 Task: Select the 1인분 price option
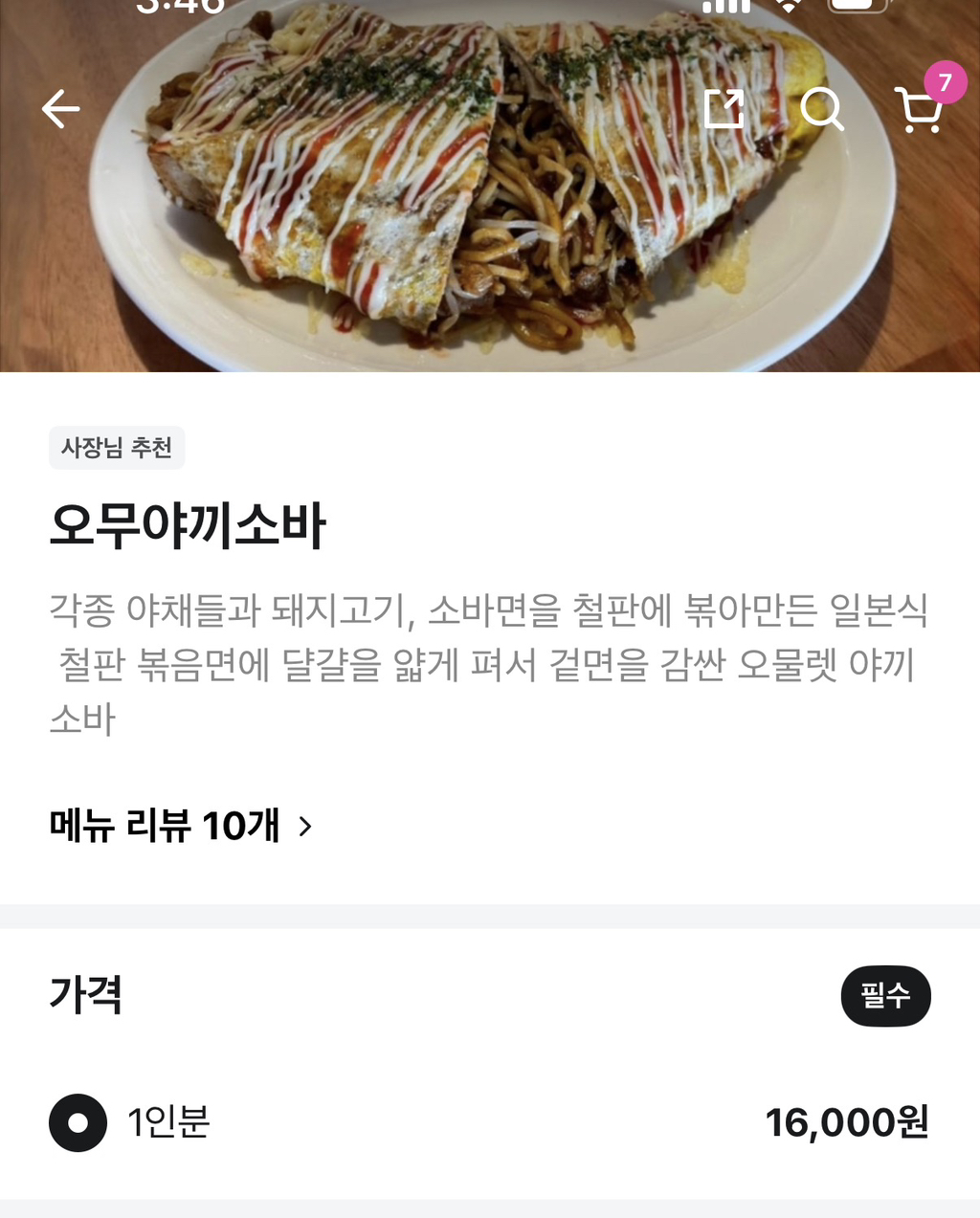[490, 1122]
